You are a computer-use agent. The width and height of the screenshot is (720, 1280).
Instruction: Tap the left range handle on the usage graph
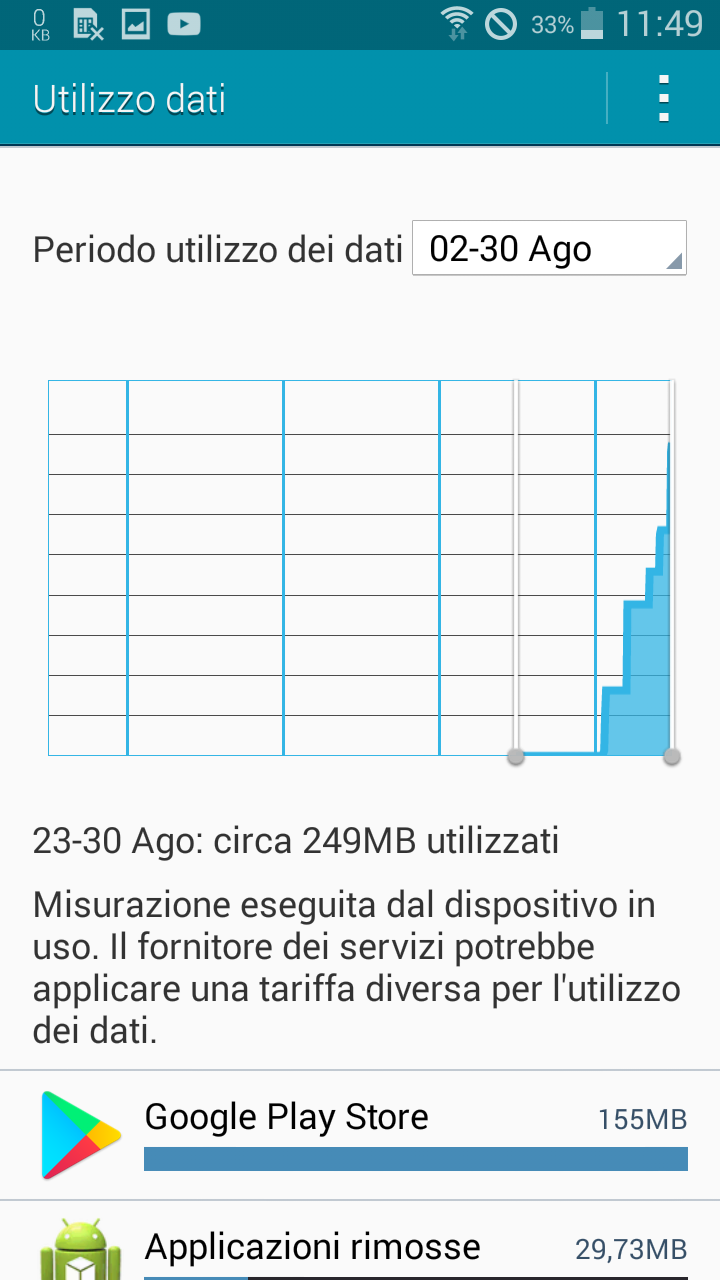pos(515,756)
